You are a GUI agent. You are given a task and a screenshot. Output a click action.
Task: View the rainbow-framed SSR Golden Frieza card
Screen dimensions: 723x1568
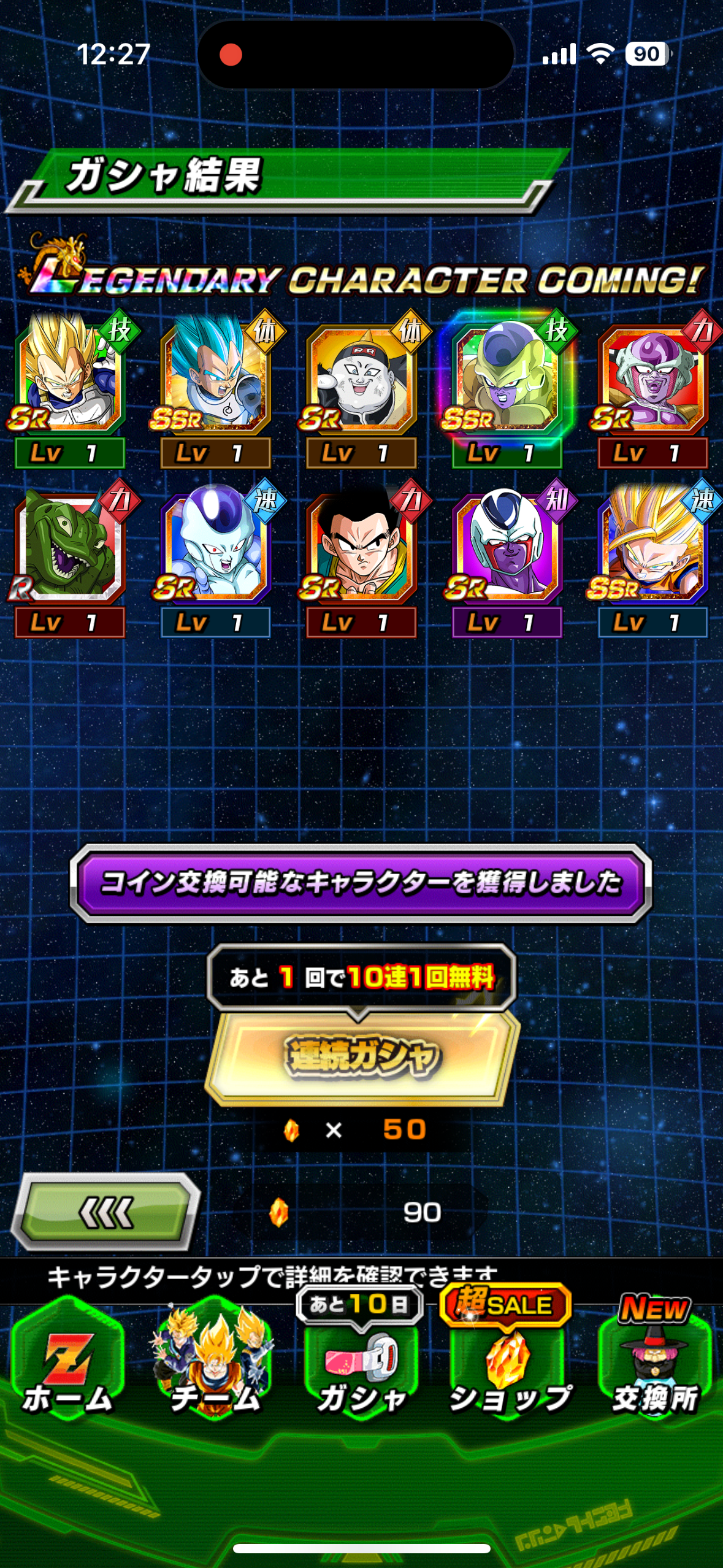507,379
